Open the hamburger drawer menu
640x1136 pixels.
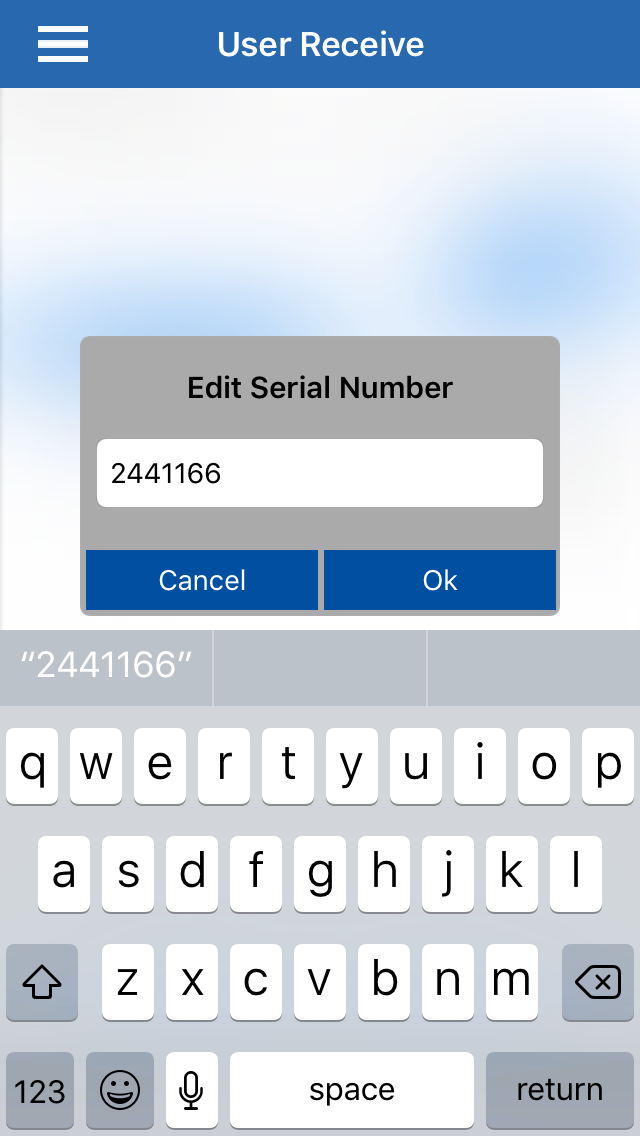pos(62,44)
